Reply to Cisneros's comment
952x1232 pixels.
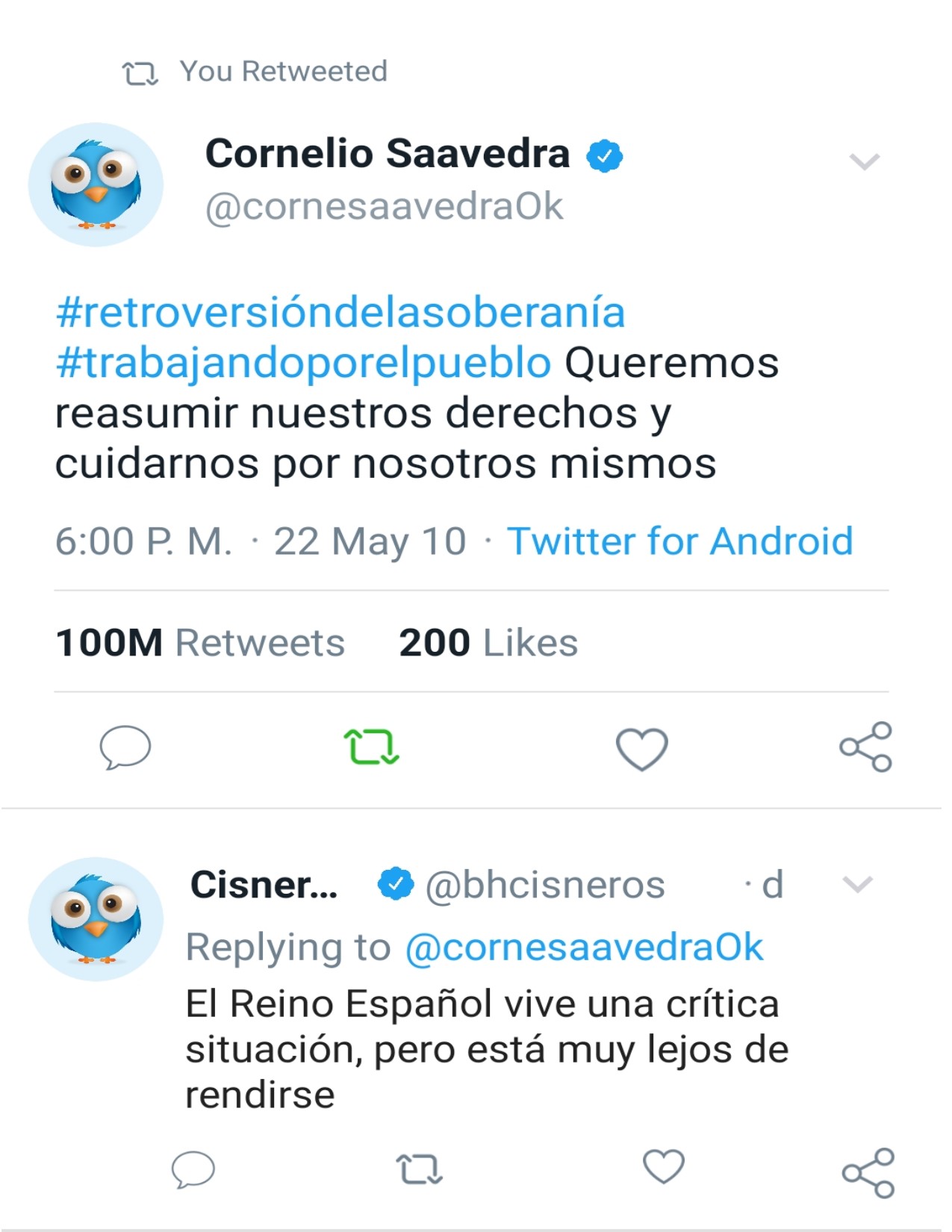(193, 1169)
